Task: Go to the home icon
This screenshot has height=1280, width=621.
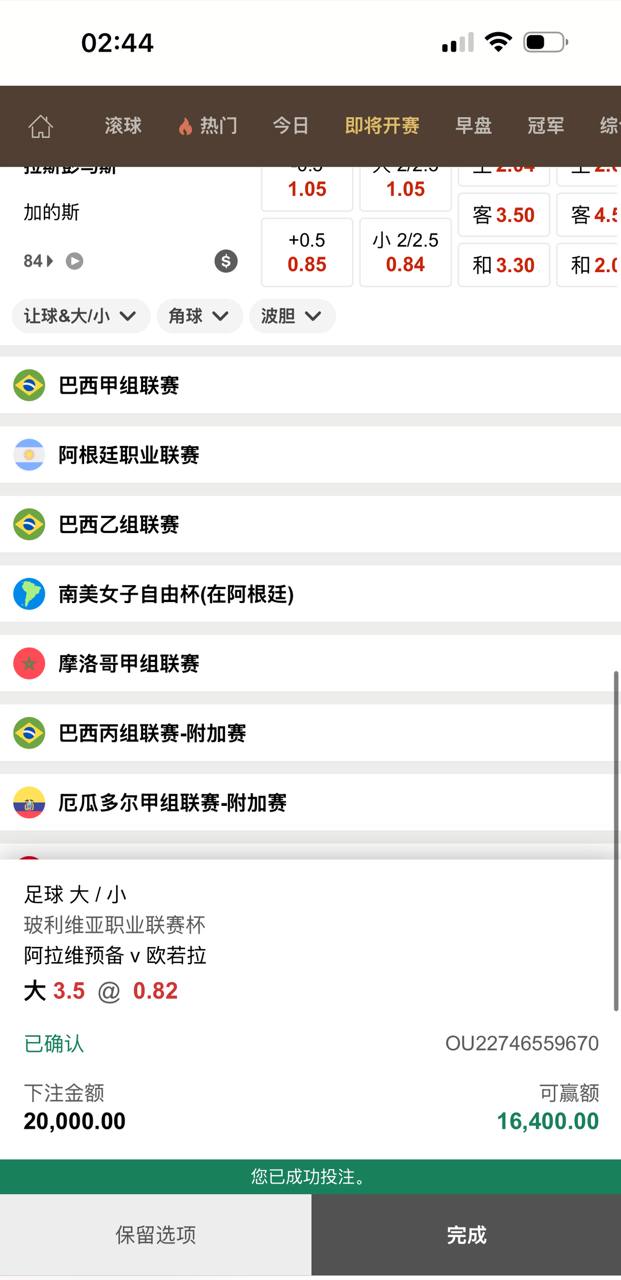Action: tap(40, 126)
